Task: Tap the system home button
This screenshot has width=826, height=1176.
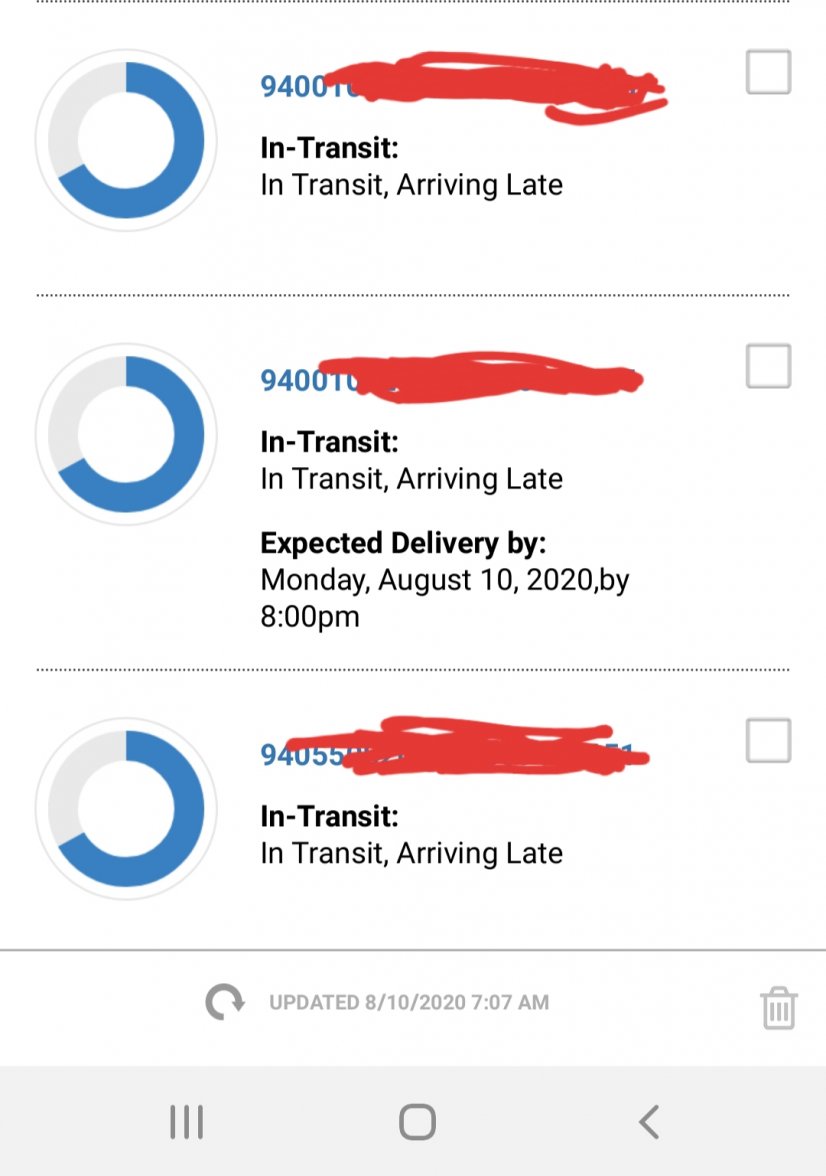Action: click(417, 1122)
